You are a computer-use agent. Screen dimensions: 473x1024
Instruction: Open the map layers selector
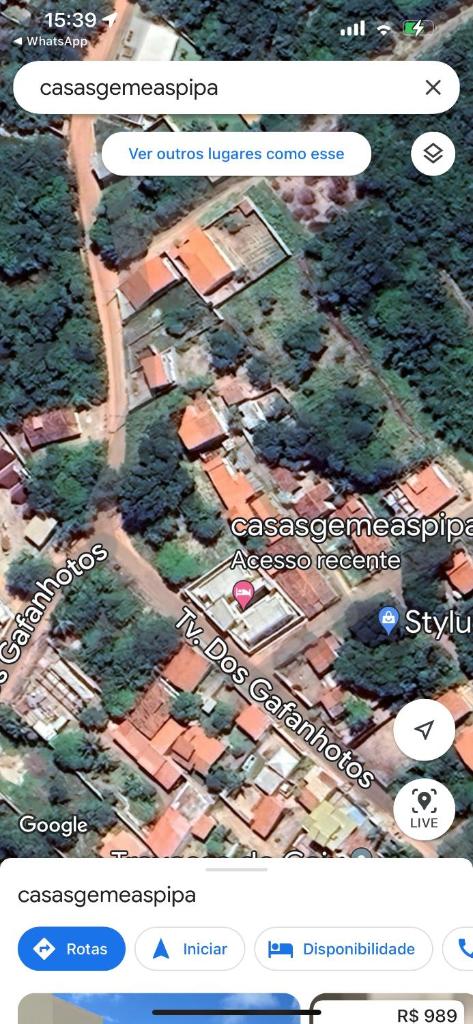[x=432, y=154]
